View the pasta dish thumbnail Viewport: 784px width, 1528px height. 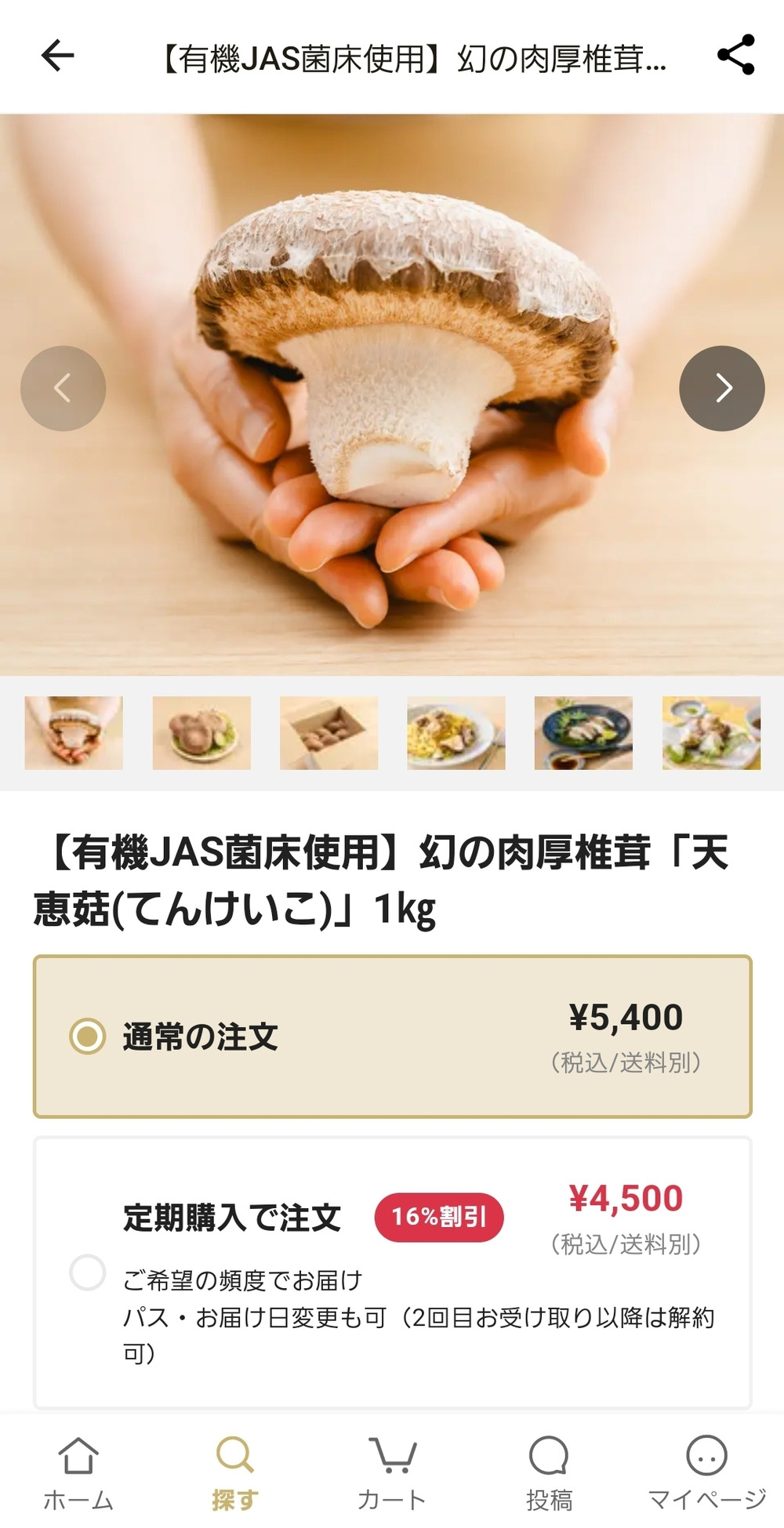456,733
